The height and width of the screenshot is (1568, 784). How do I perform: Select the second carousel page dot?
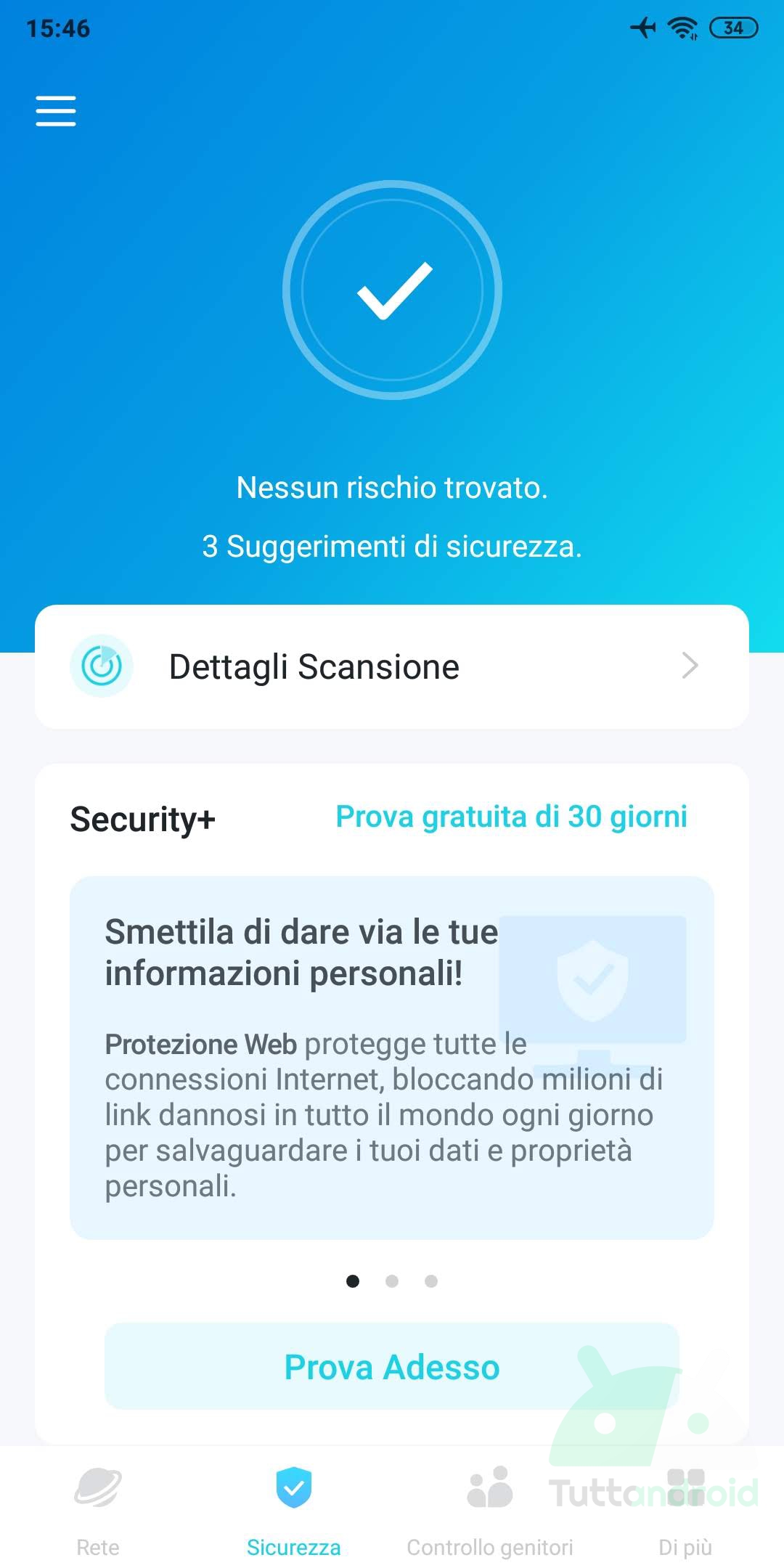392,1281
